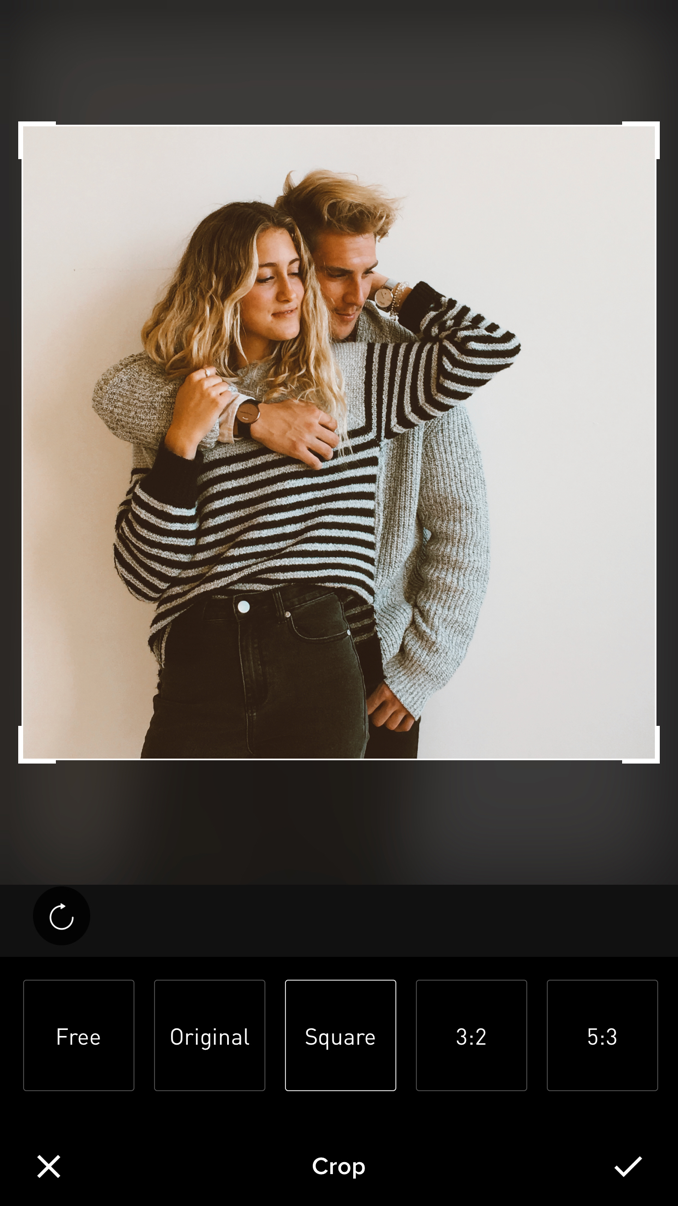Rotate the image with the circular arrow
This screenshot has width=678, height=1206.
(61, 916)
